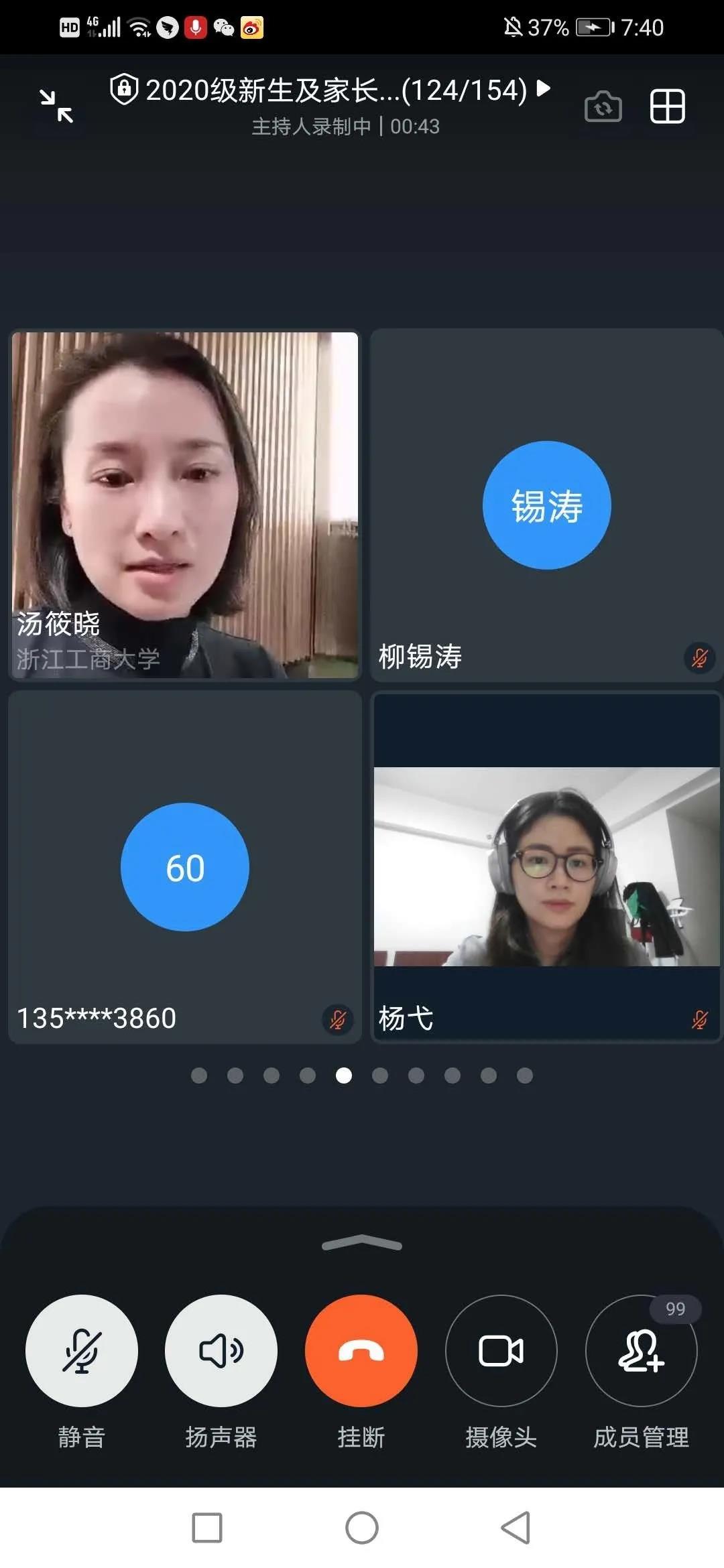The height and width of the screenshot is (1568, 724).
Task: Select 柳锡涛's participant tile
Action: pos(546,505)
